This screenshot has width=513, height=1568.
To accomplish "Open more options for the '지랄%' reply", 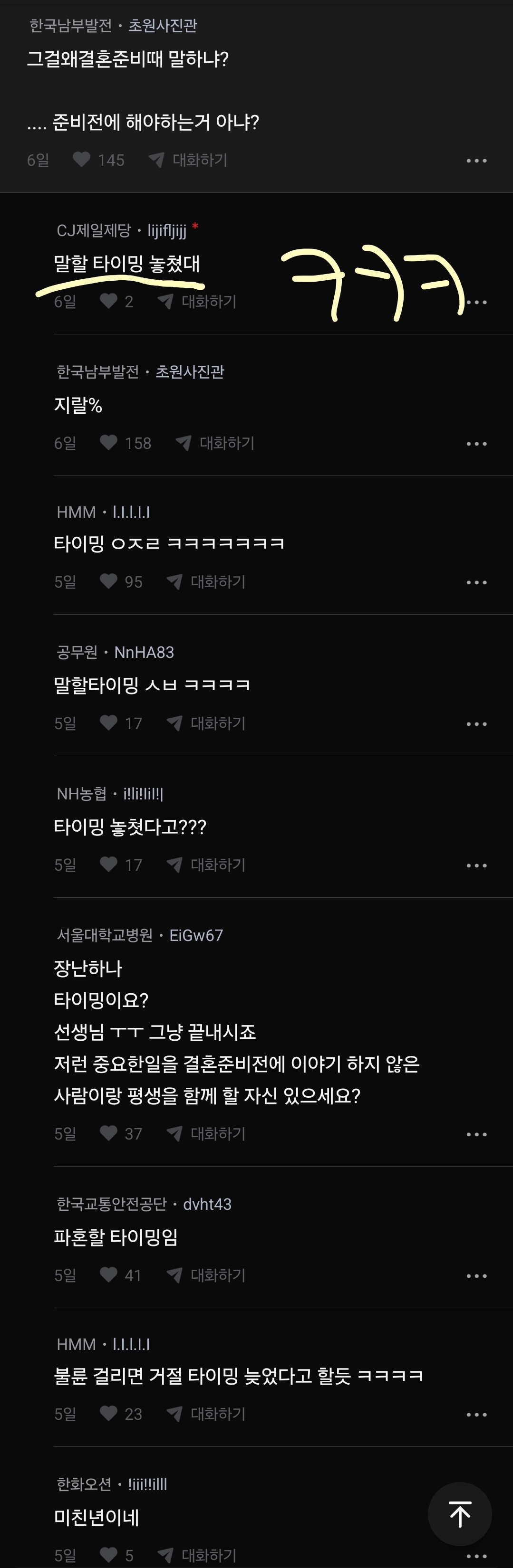I will click(x=476, y=444).
